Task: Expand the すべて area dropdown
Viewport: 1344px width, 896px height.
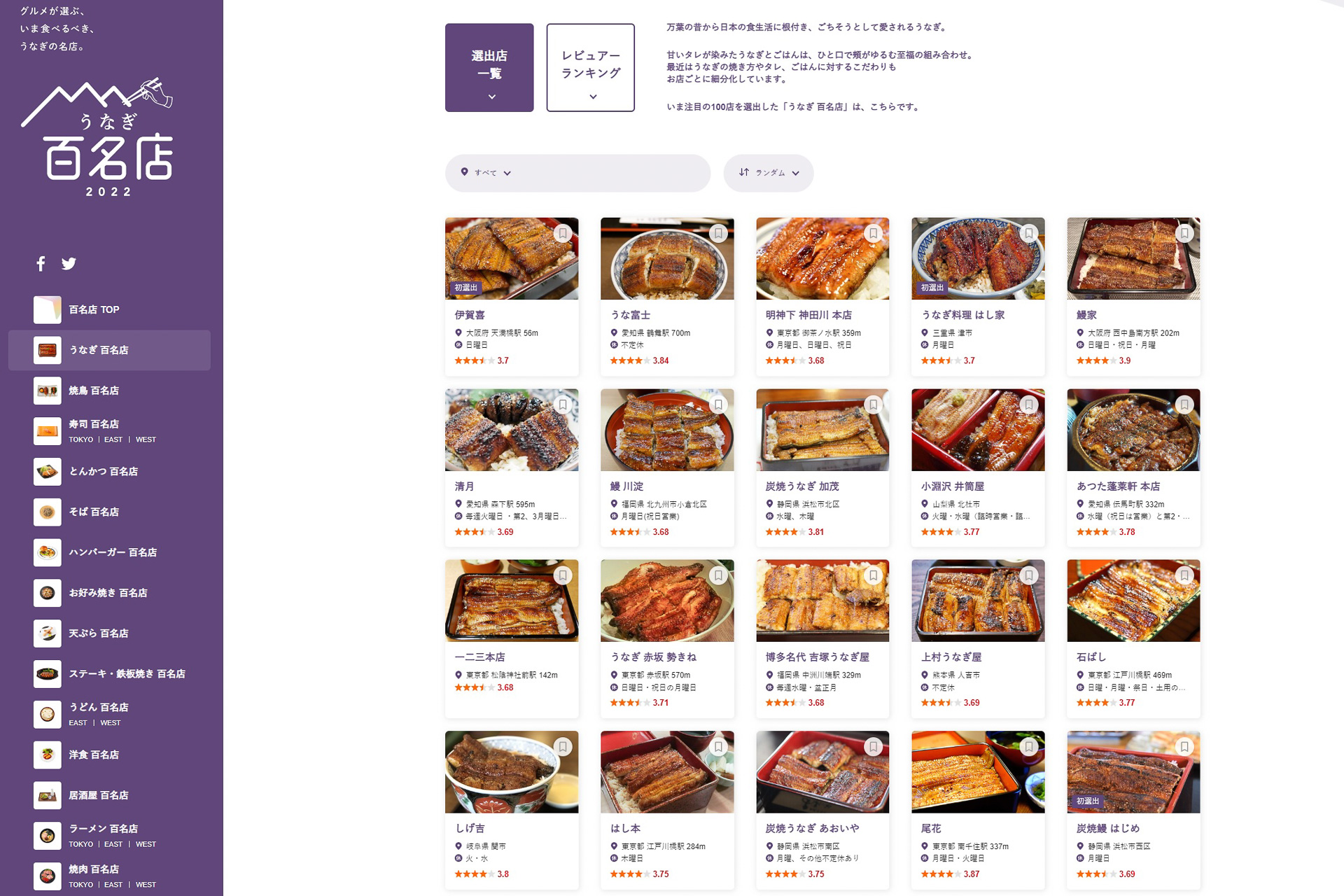Action: [577, 173]
